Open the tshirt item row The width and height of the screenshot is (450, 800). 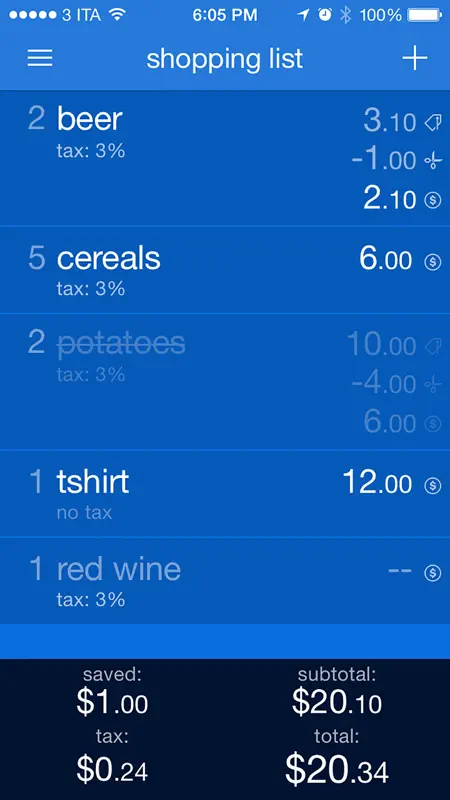click(x=225, y=494)
